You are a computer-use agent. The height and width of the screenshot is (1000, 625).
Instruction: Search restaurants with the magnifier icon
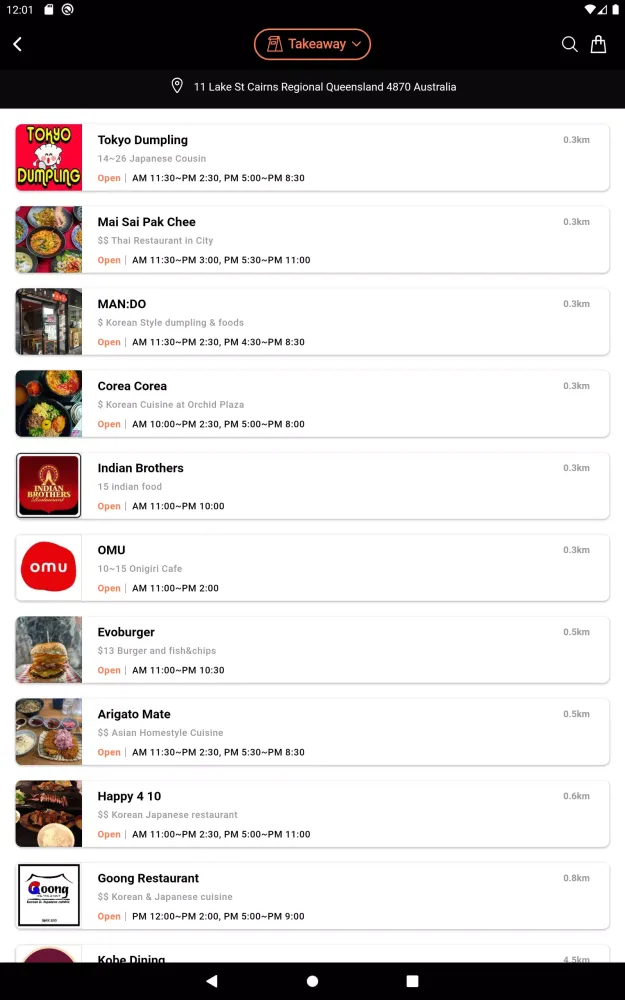[570, 44]
